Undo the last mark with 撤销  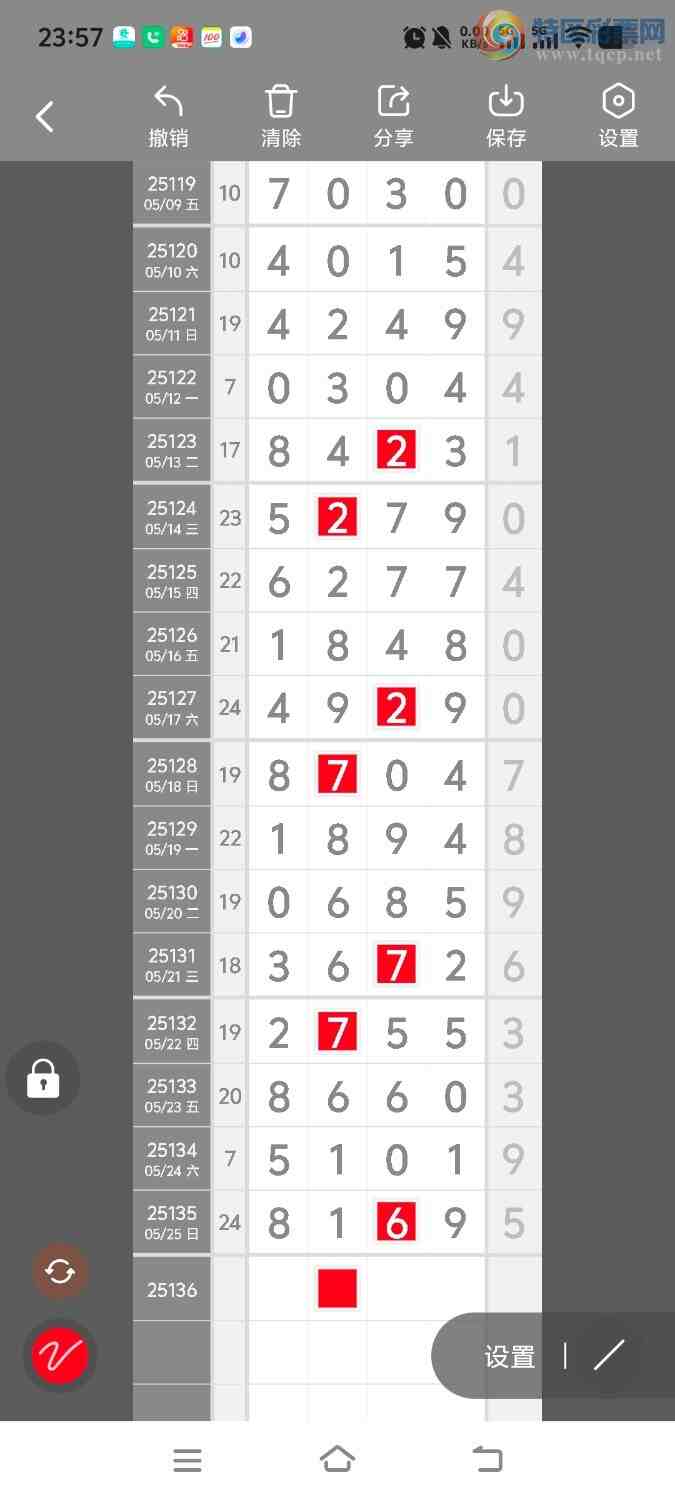click(168, 117)
